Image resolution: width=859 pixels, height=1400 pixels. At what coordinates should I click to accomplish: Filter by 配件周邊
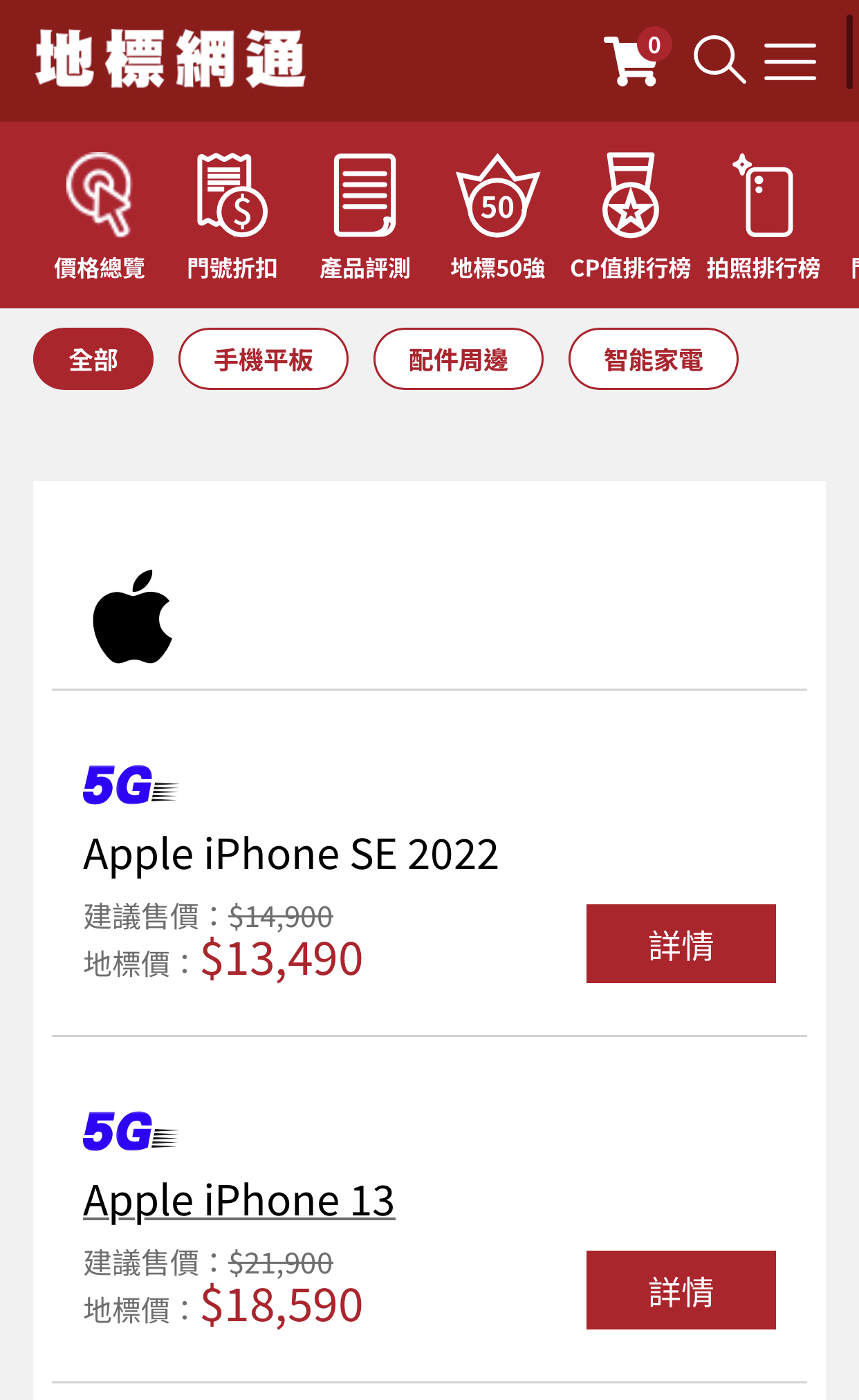(x=459, y=359)
